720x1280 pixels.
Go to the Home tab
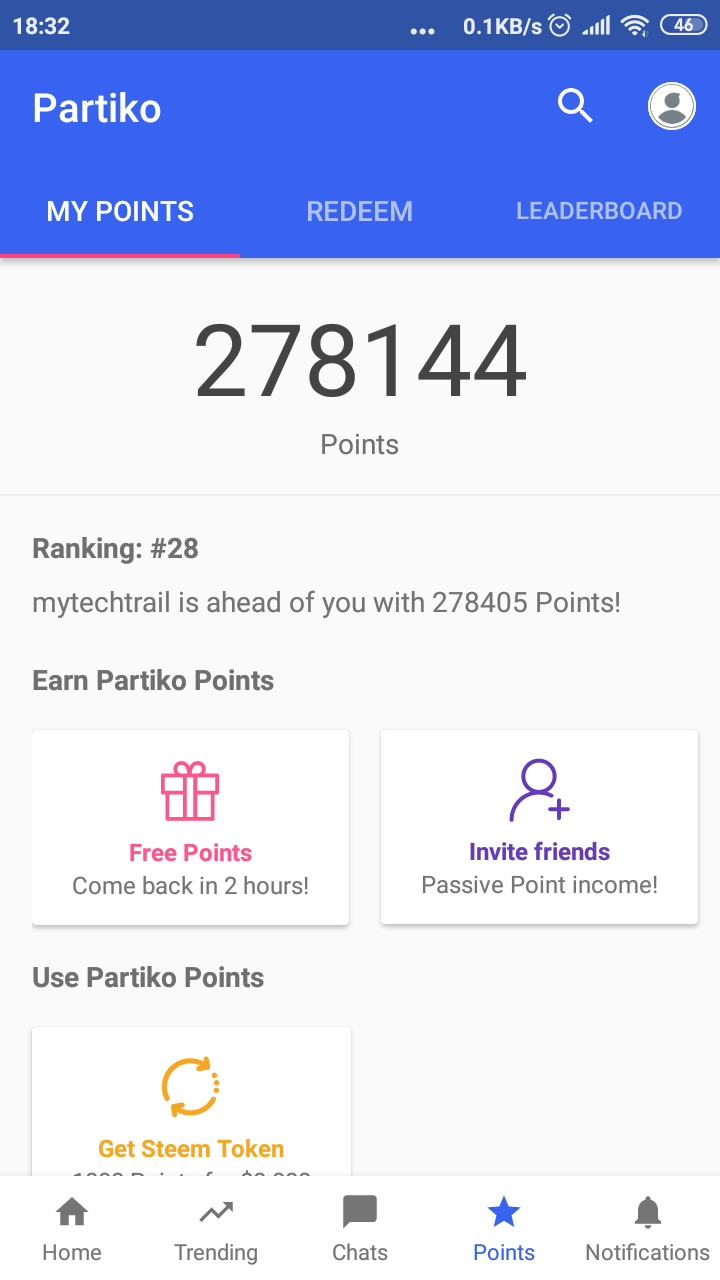click(x=72, y=1228)
